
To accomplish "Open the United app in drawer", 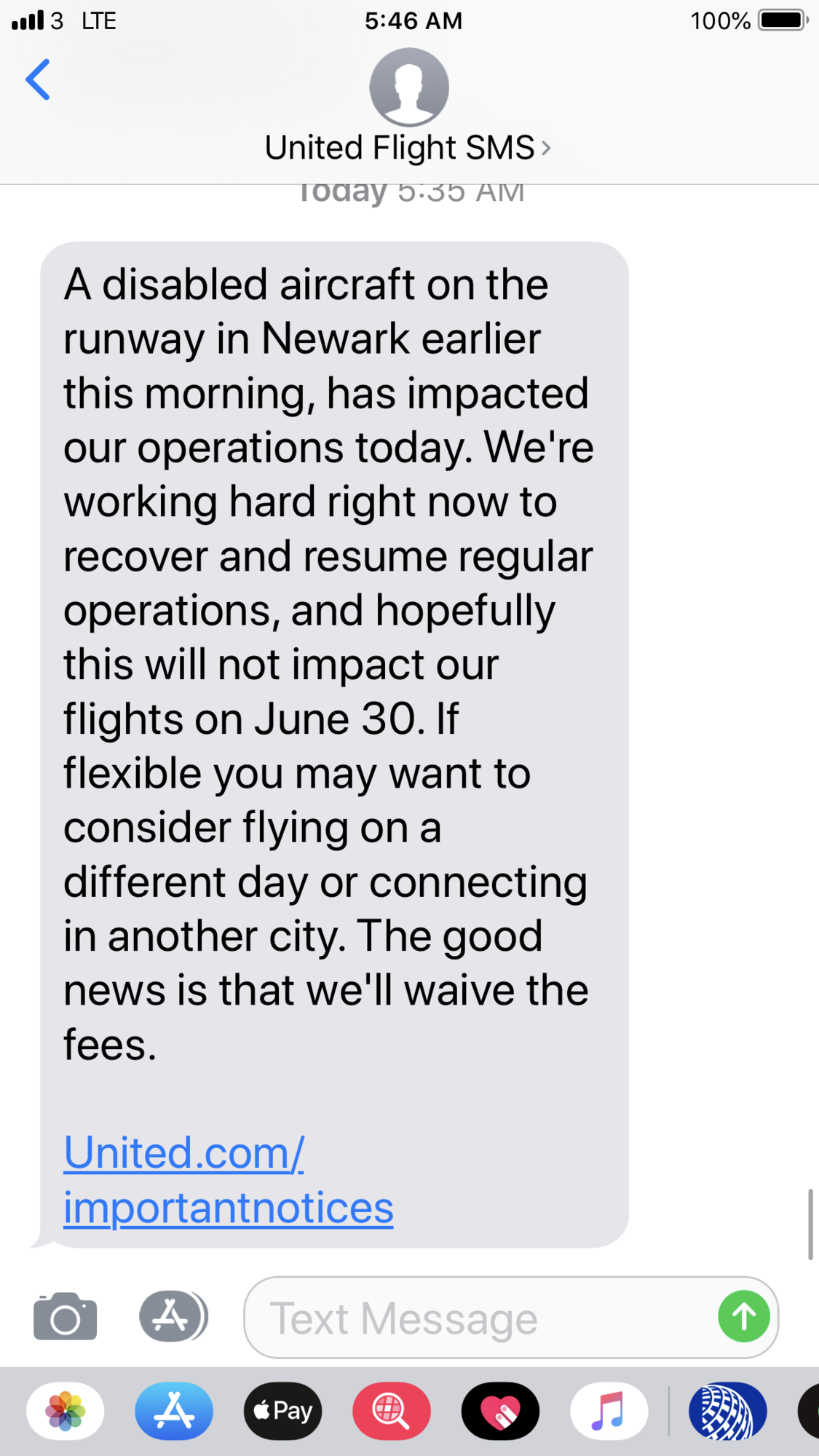I will (x=728, y=1411).
